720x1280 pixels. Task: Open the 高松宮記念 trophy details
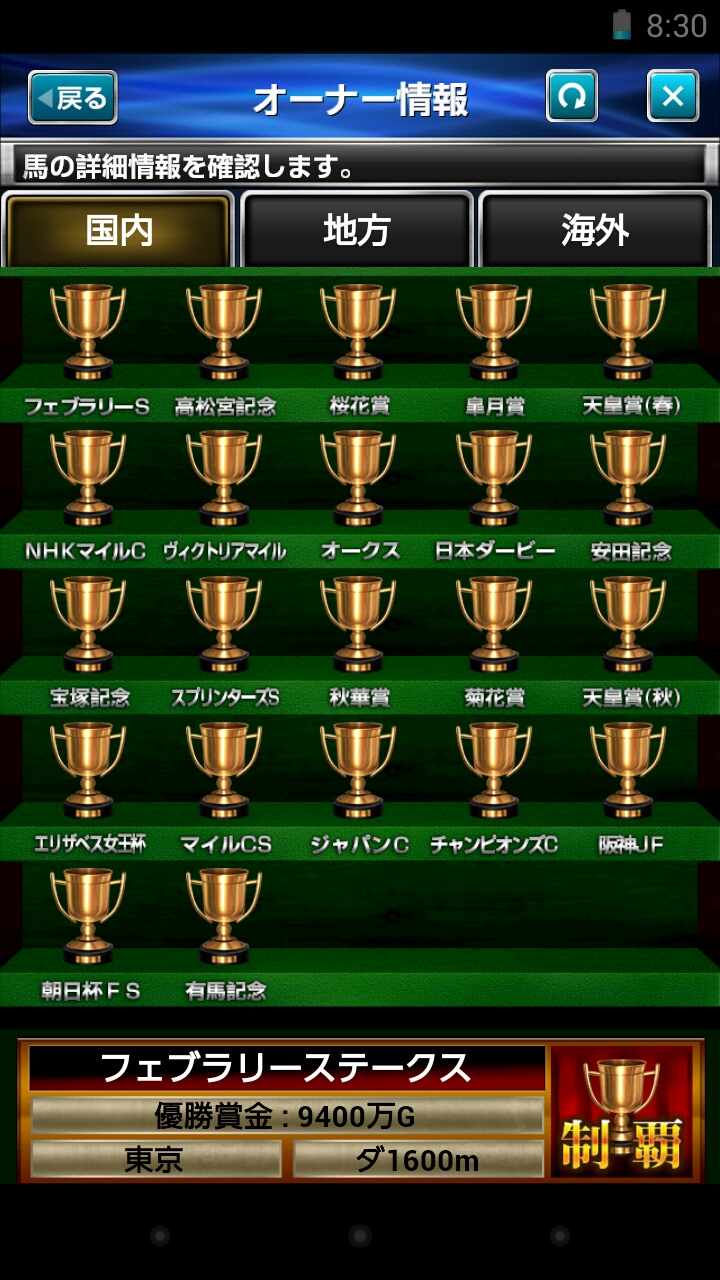(224, 332)
